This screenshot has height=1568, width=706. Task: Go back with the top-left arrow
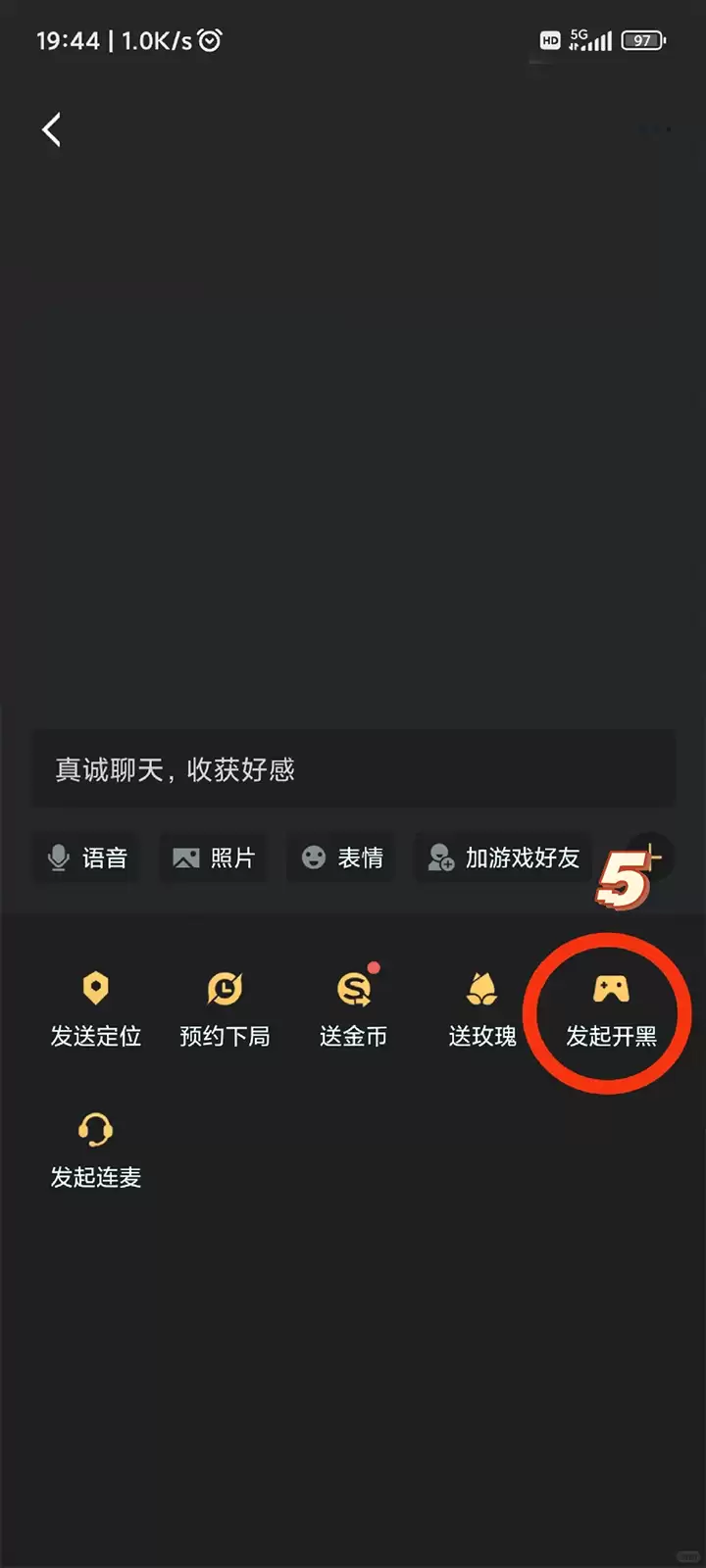pos(51,128)
